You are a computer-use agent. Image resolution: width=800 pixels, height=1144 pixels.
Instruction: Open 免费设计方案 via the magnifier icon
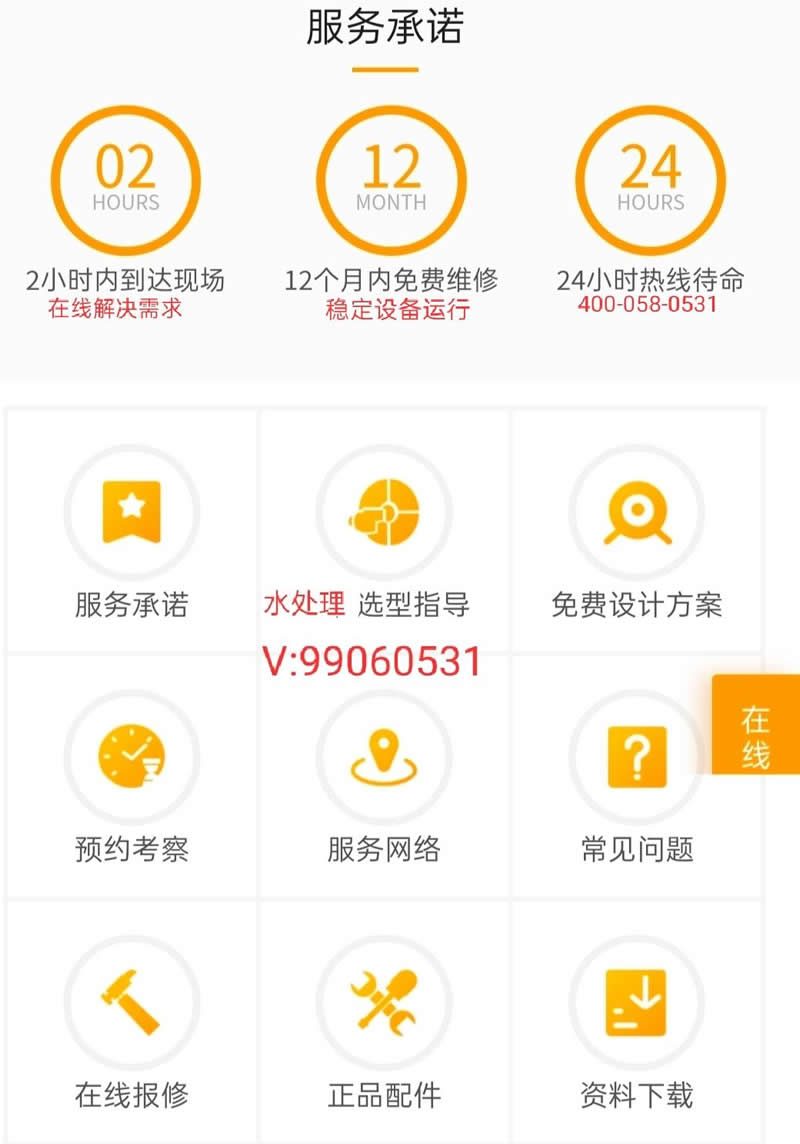click(x=637, y=513)
